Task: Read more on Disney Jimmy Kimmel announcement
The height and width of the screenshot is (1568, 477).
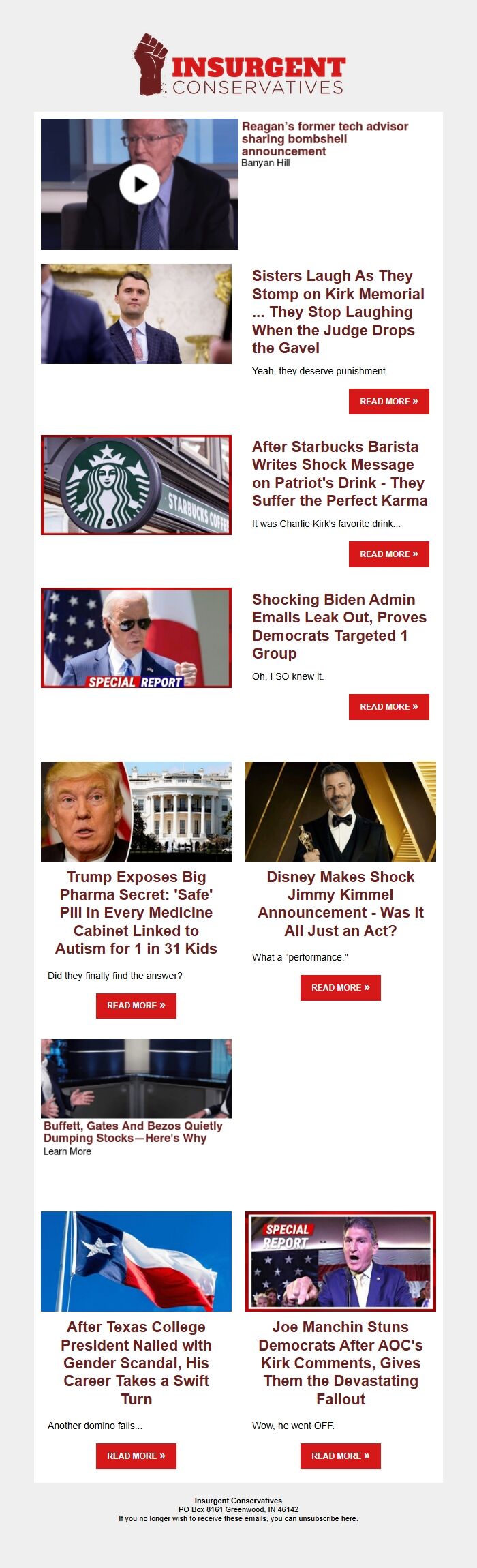Action: click(340, 988)
